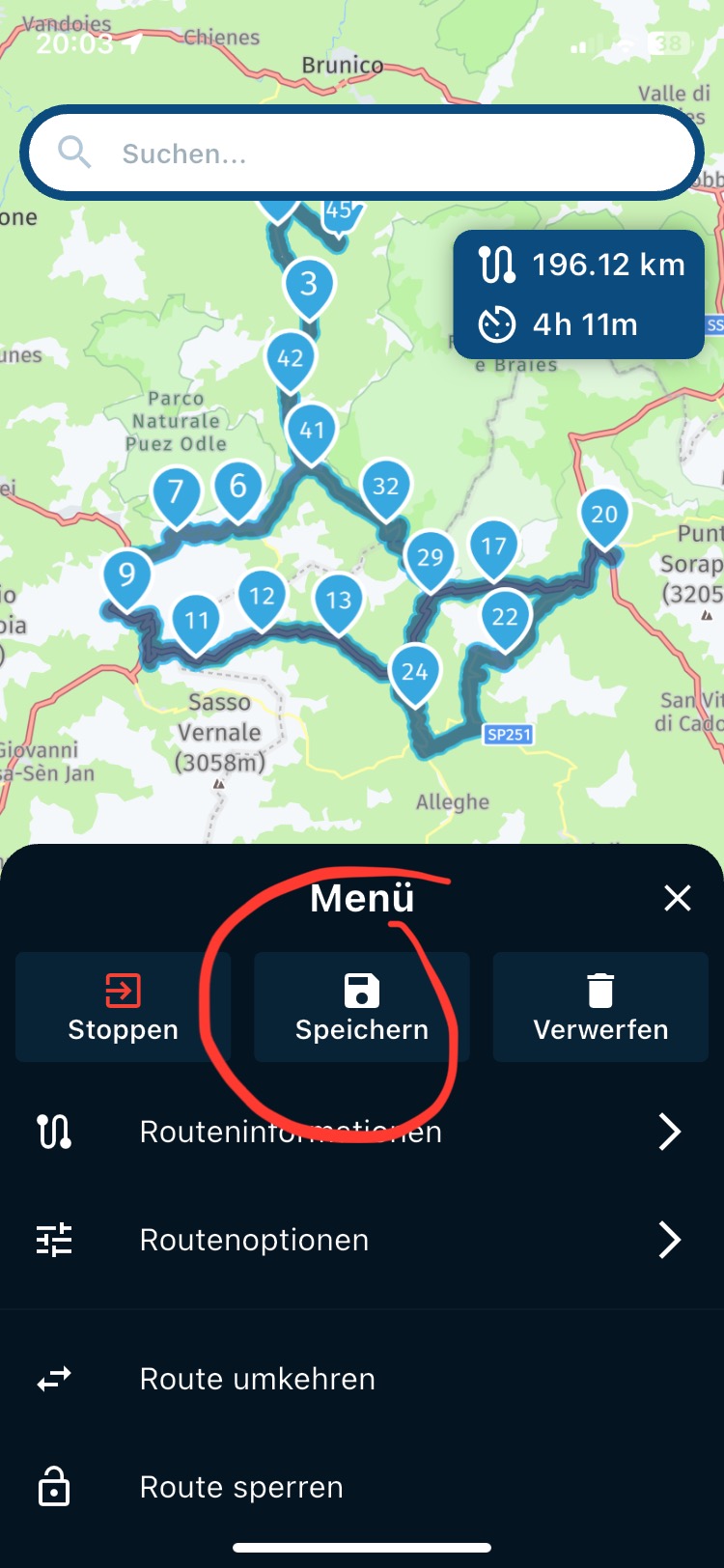The height and width of the screenshot is (1568, 724).
Task: Select waypoint marker 24 on the map
Action: [415, 672]
